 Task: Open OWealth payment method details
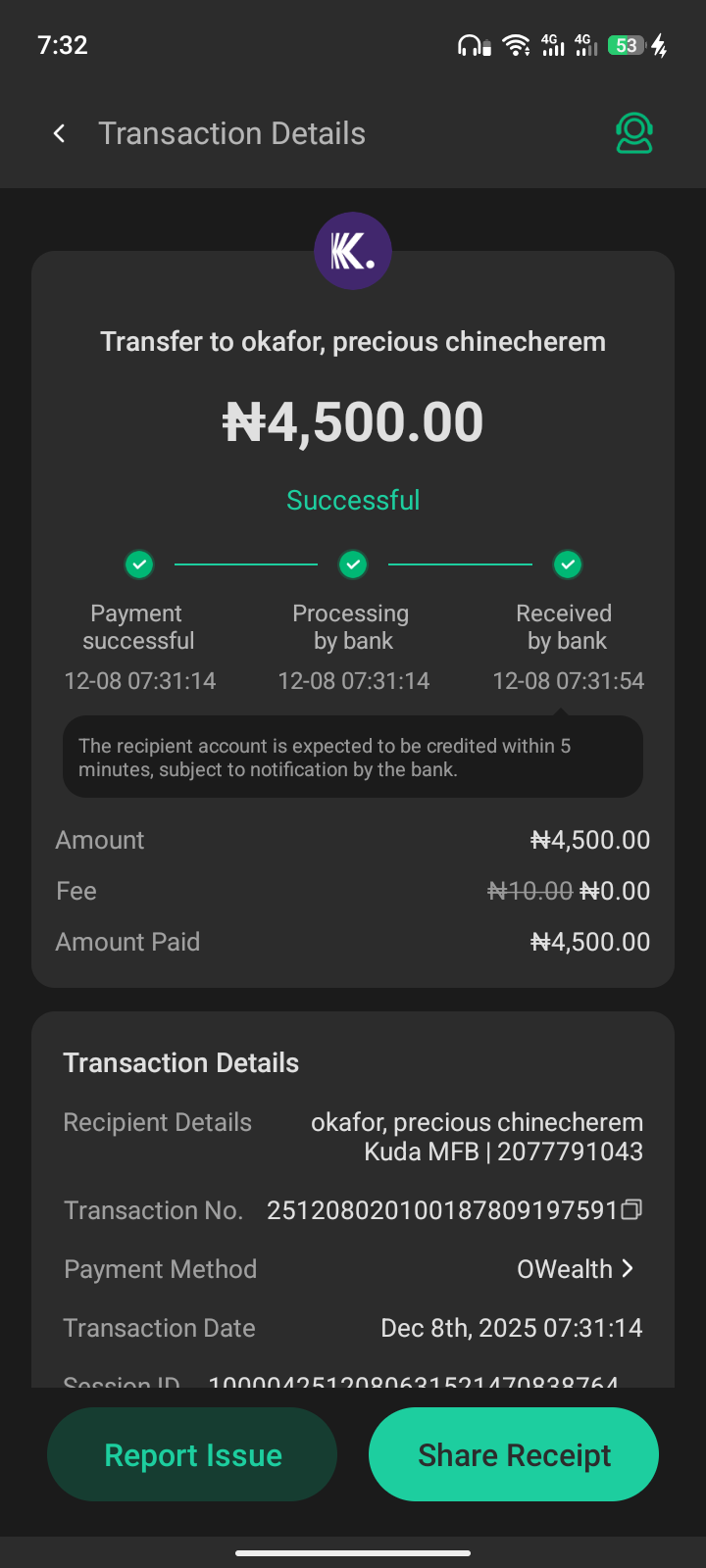pyautogui.click(x=577, y=1269)
